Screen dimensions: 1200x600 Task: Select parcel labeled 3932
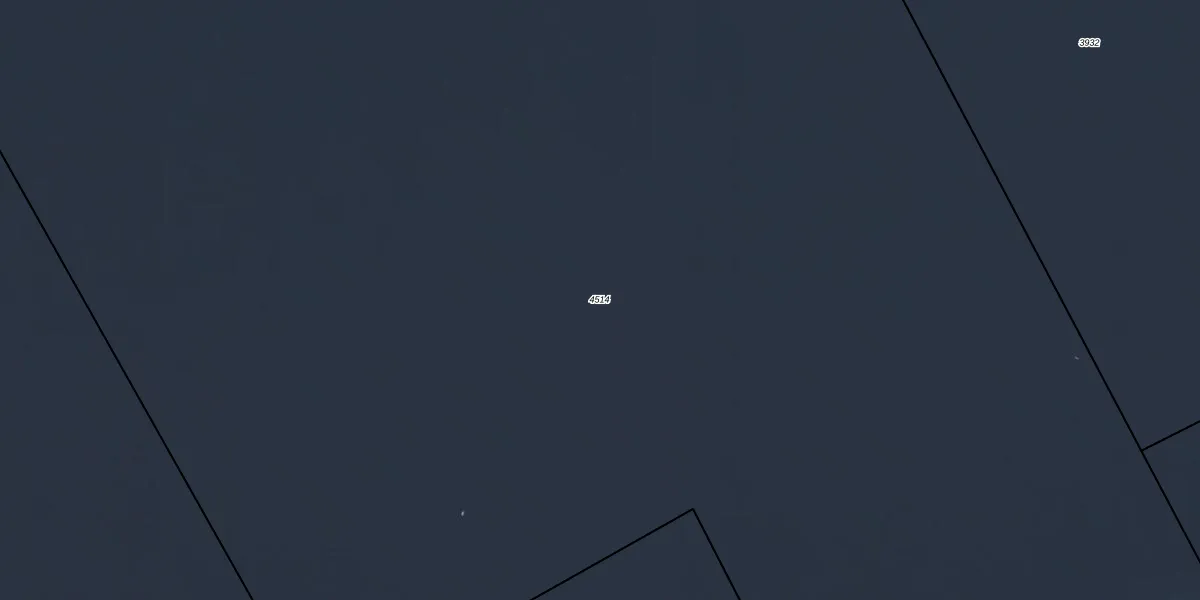1089,43
